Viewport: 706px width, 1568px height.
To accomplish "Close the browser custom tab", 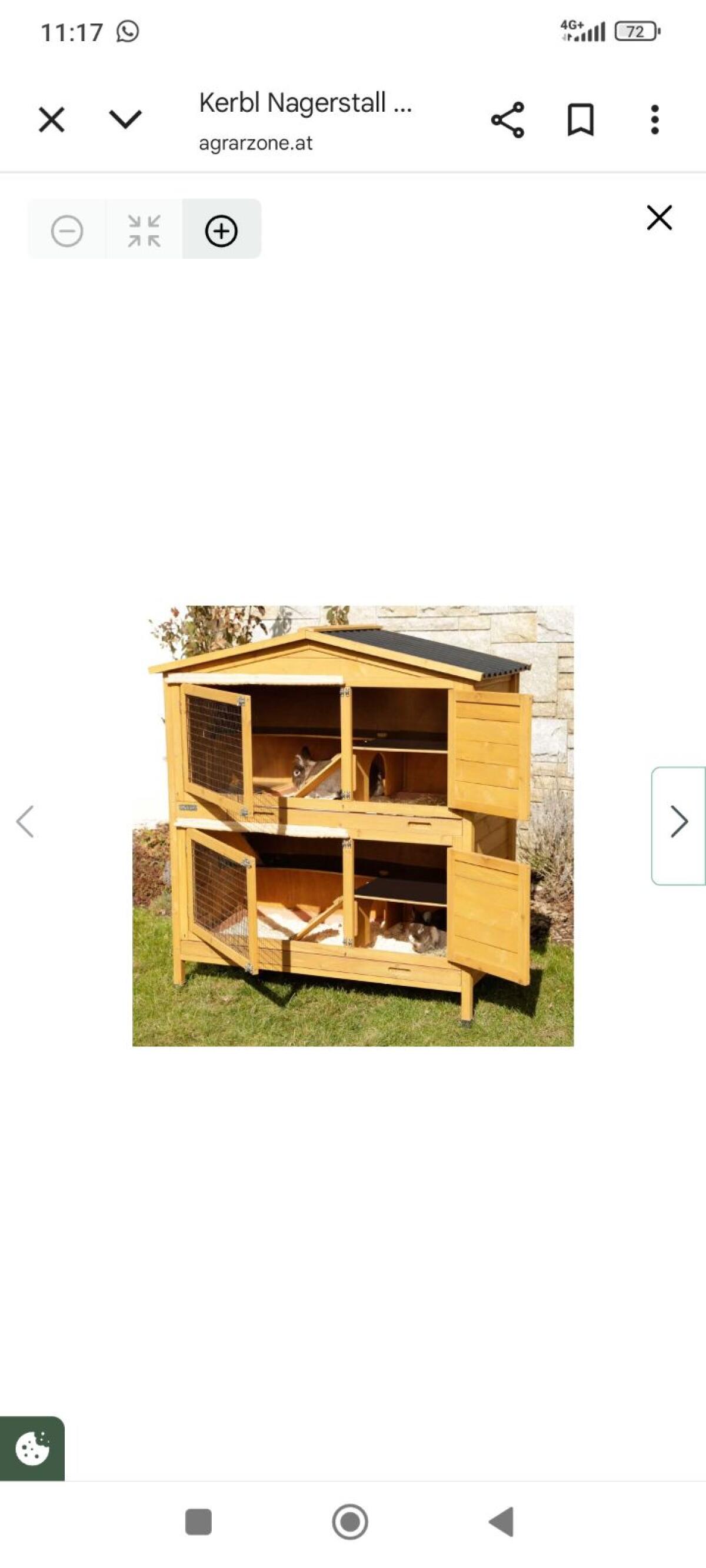I will tap(52, 119).
